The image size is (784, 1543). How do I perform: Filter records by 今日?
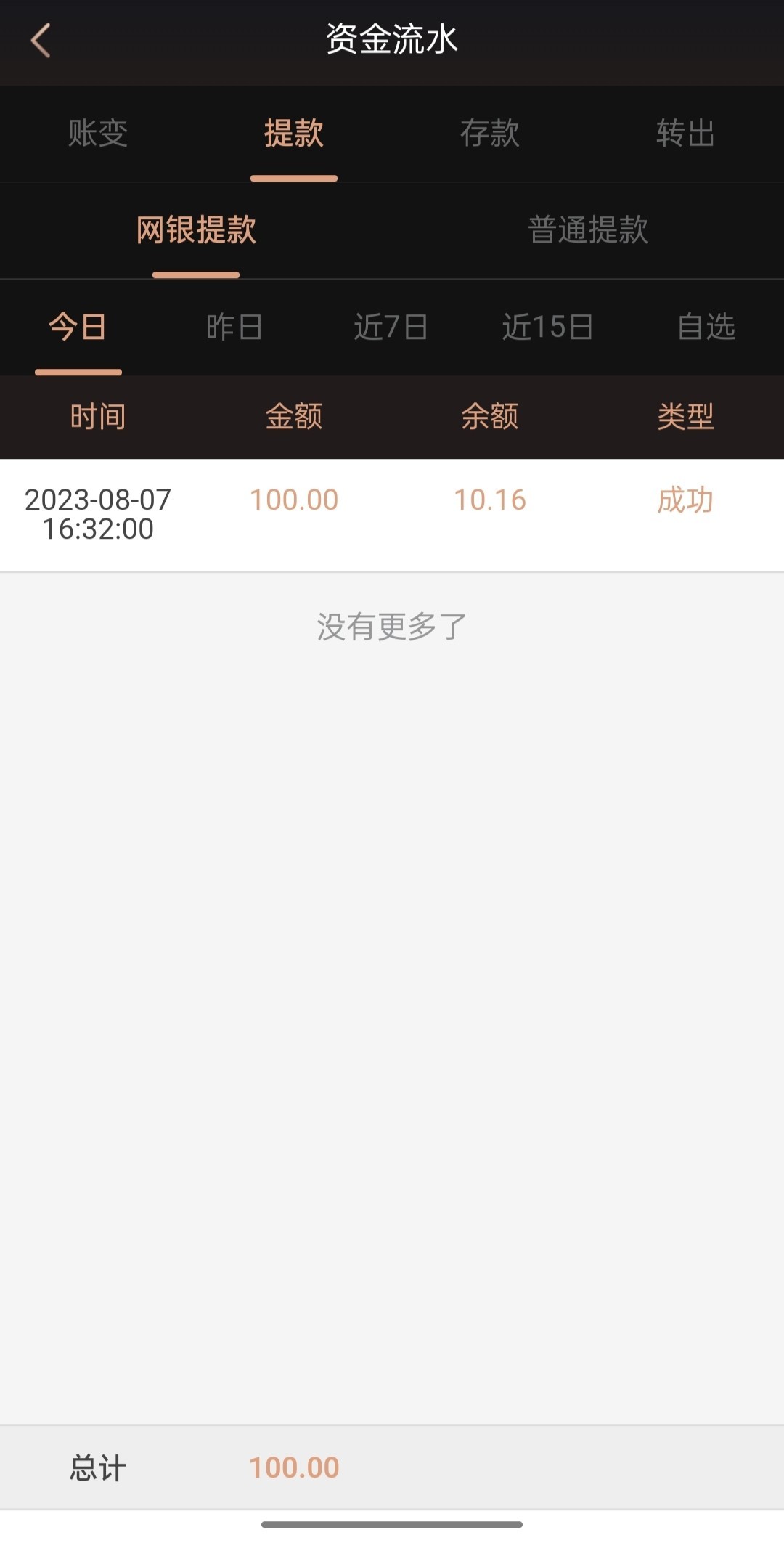coord(78,327)
